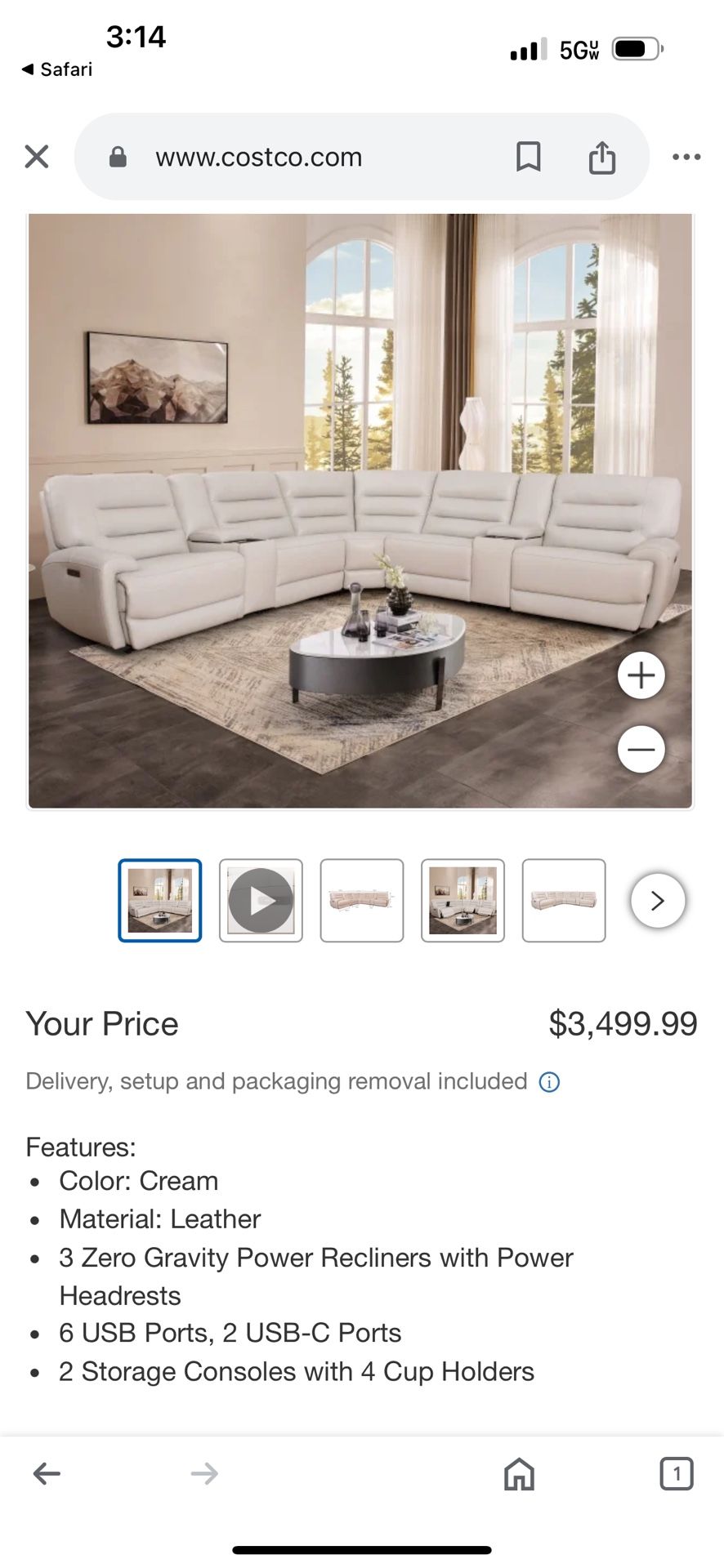Return to Safari via back link
The height and width of the screenshot is (1568, 724).
[x=57, y=69]
